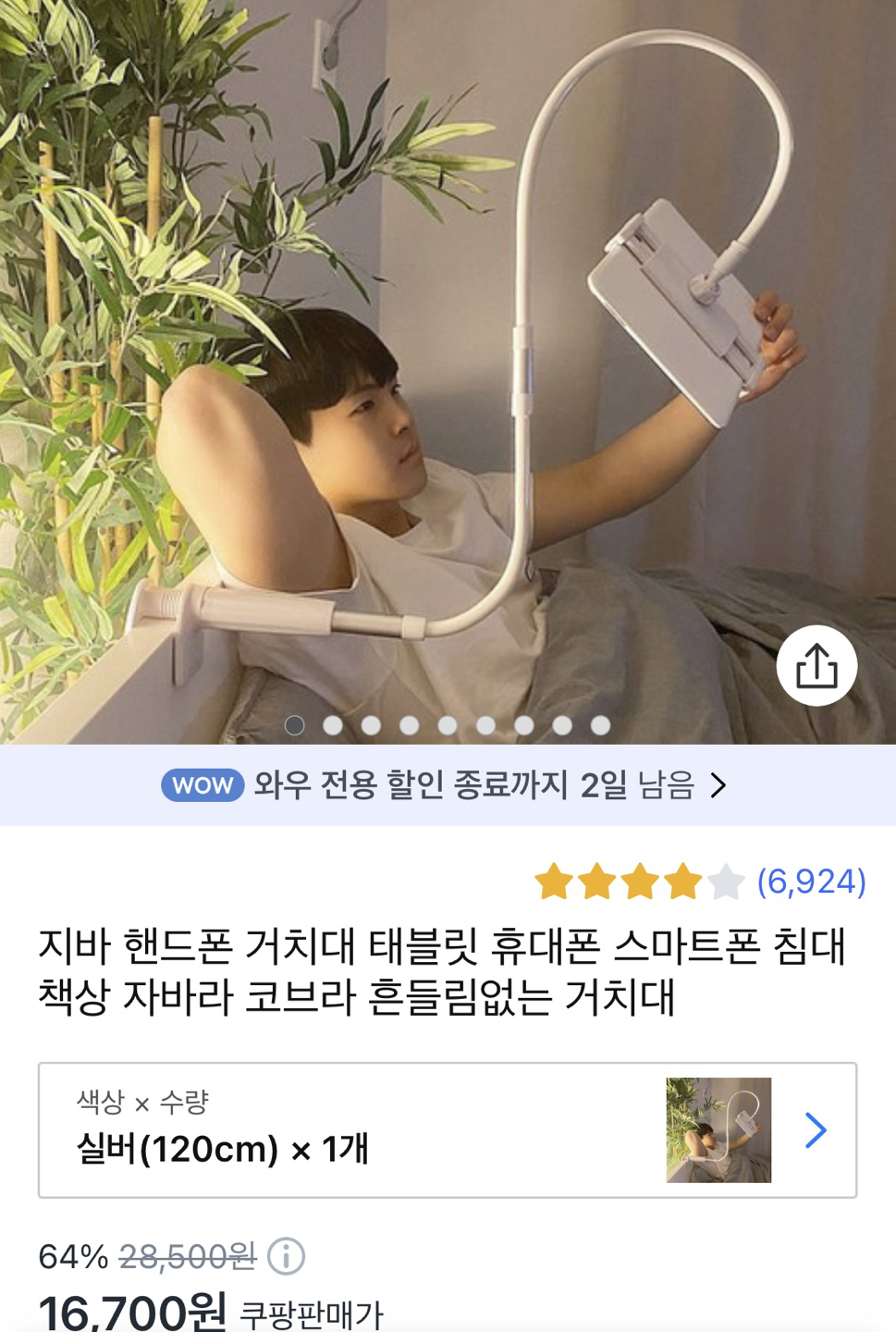The height and width of the screenshot is (1332, 896).
Task: Open the 6,924 reviews
Action: click(x=810, y=882)
